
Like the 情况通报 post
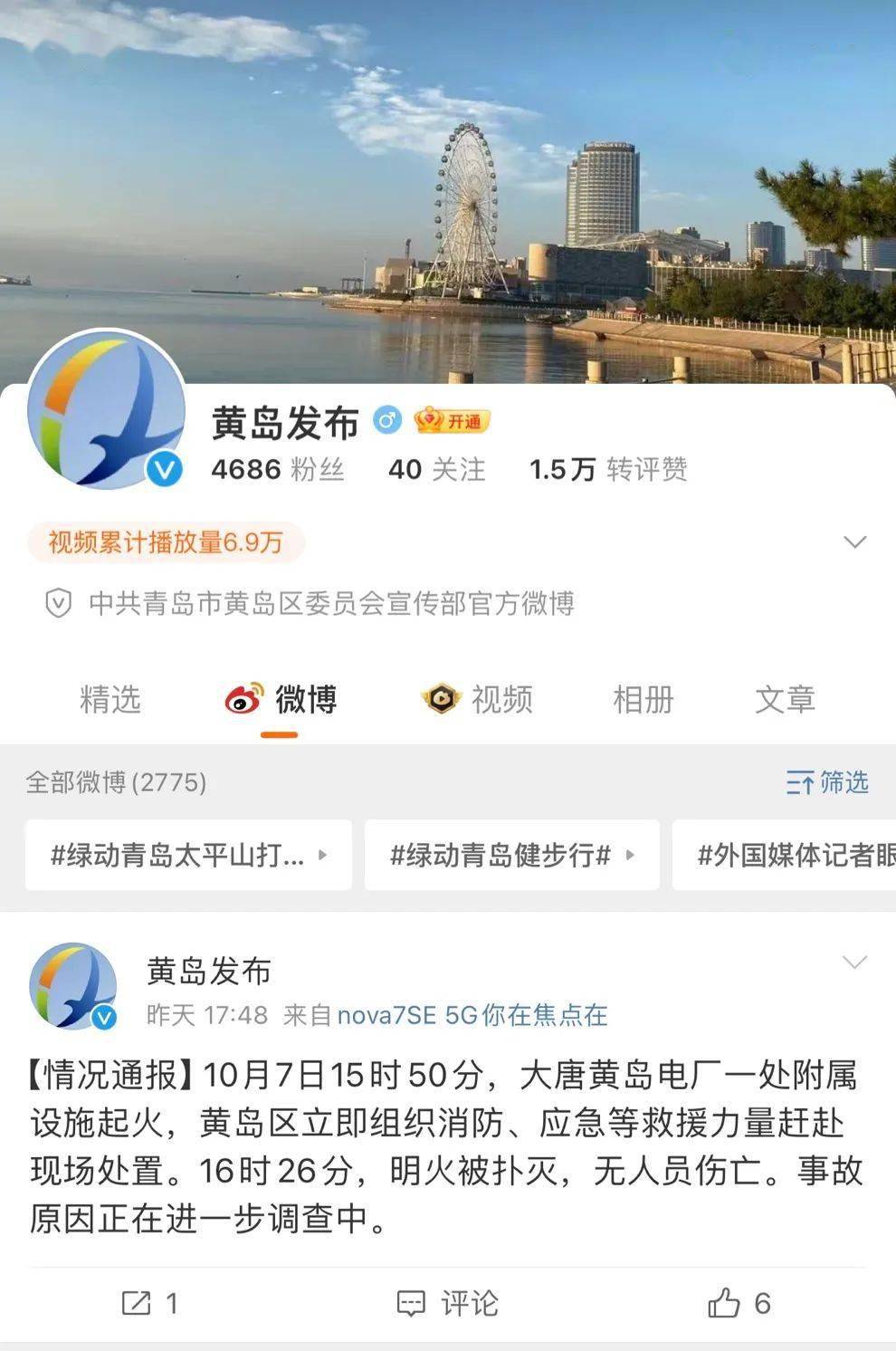coord(739,1303)
